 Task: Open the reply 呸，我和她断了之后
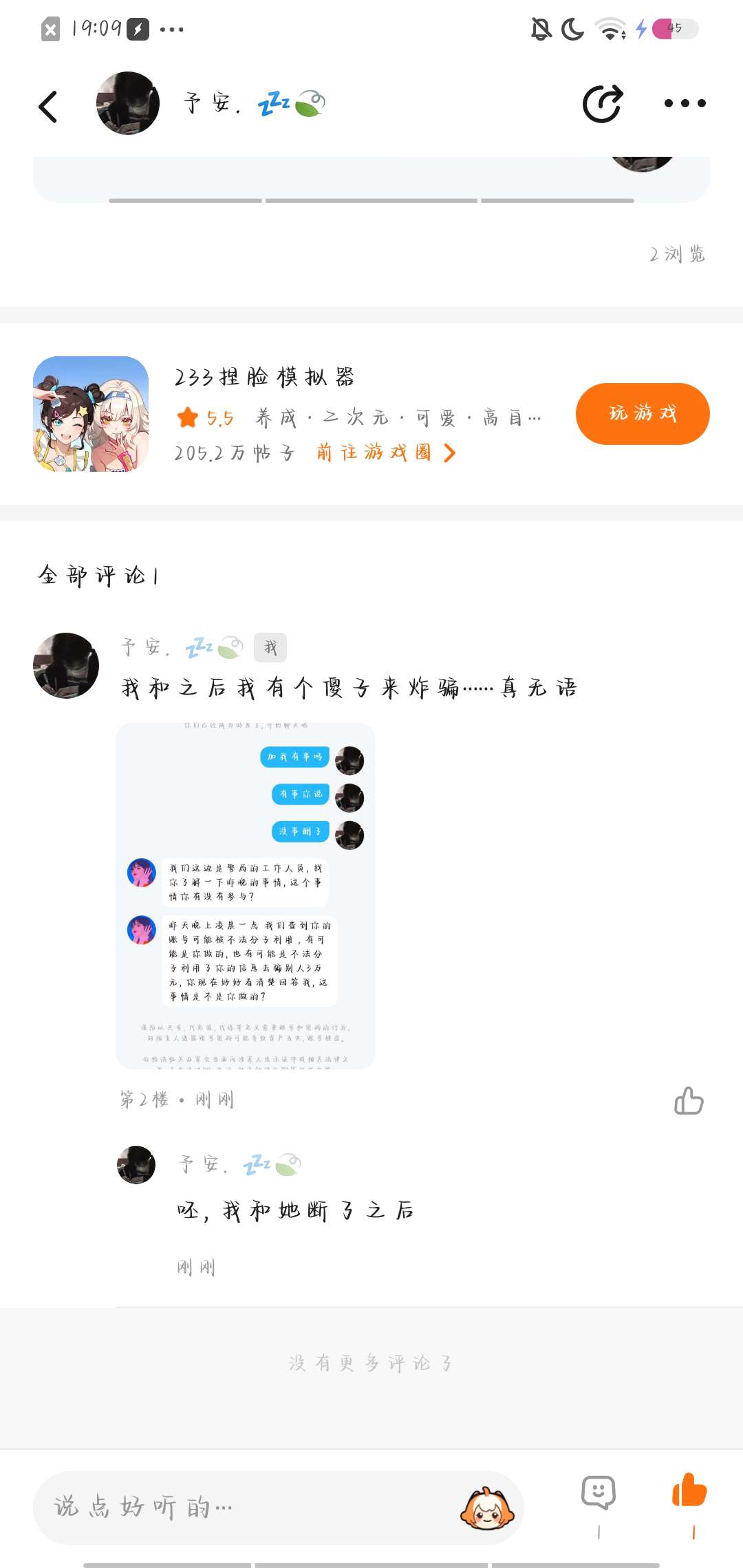click(x=296, y=1210)
